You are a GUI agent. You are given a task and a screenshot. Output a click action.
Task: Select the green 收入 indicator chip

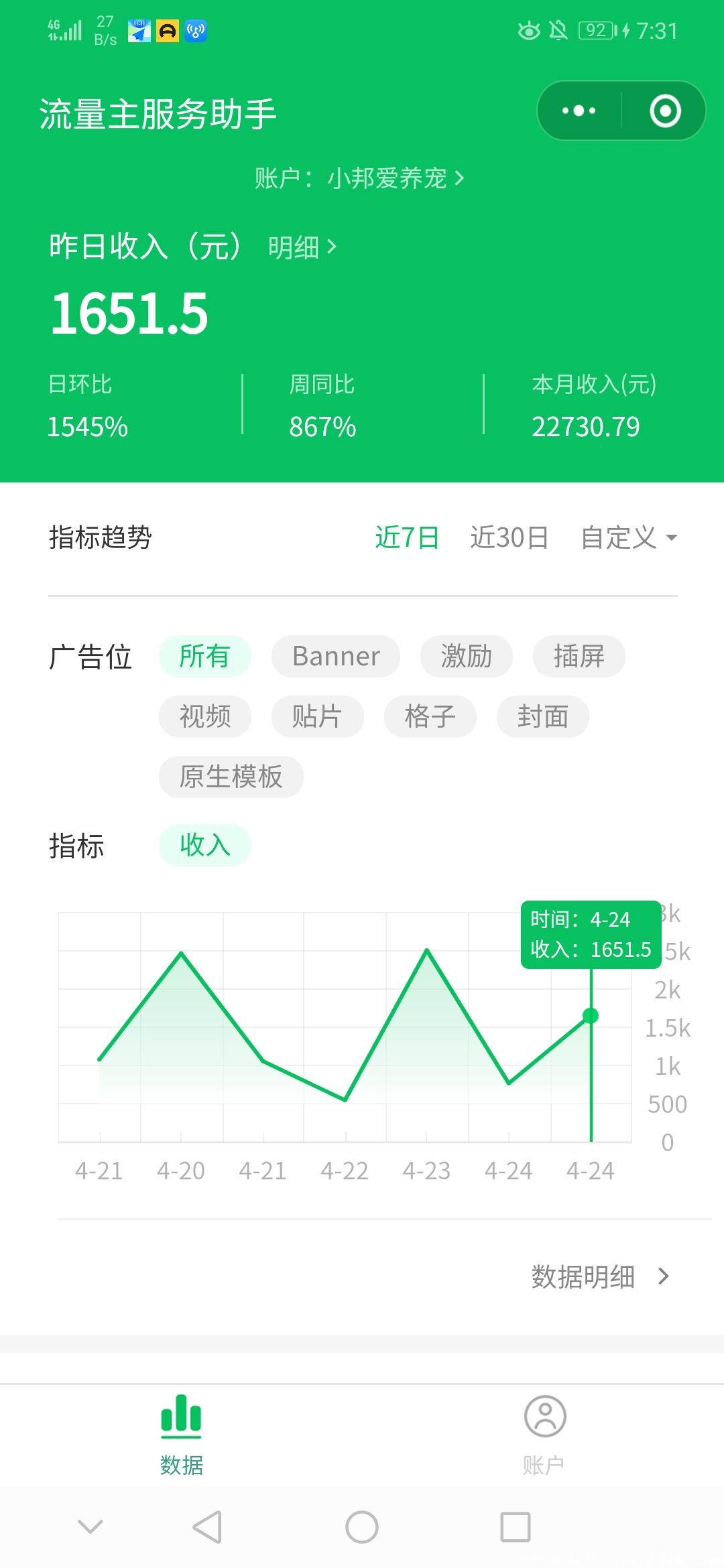[204, 846]
